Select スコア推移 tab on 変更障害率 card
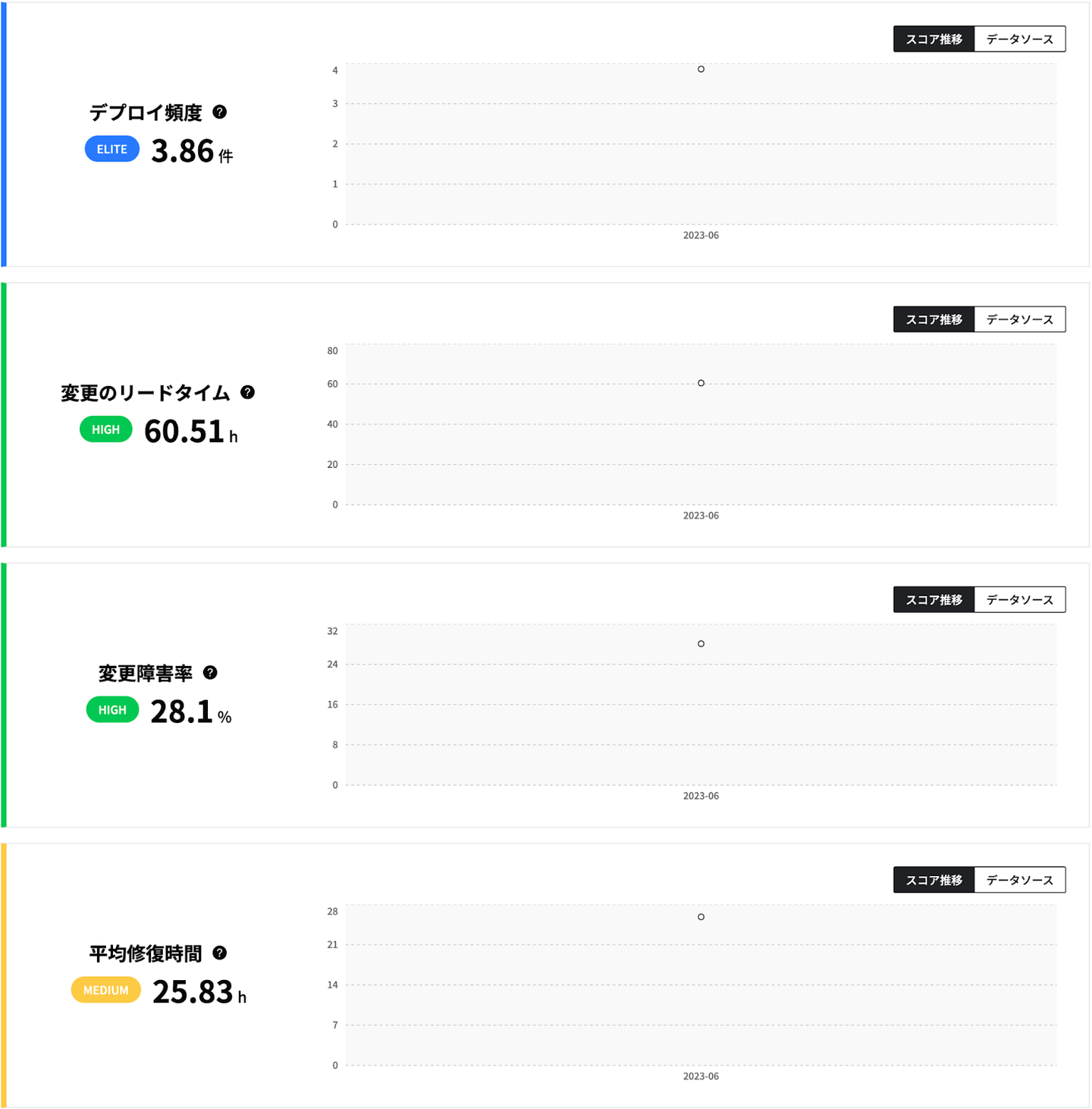 click(934, 600)
